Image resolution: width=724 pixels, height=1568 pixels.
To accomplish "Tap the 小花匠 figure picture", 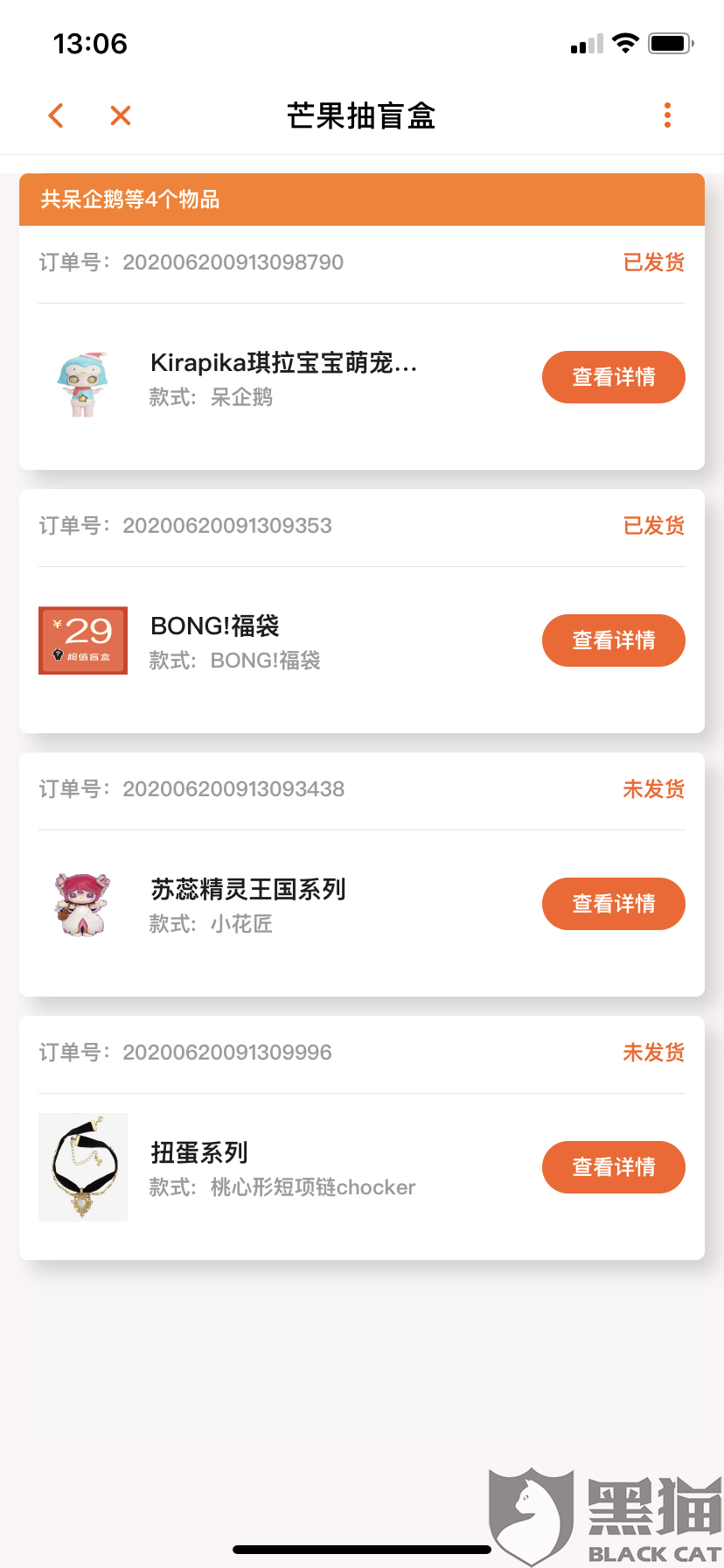I will (83, 904).
